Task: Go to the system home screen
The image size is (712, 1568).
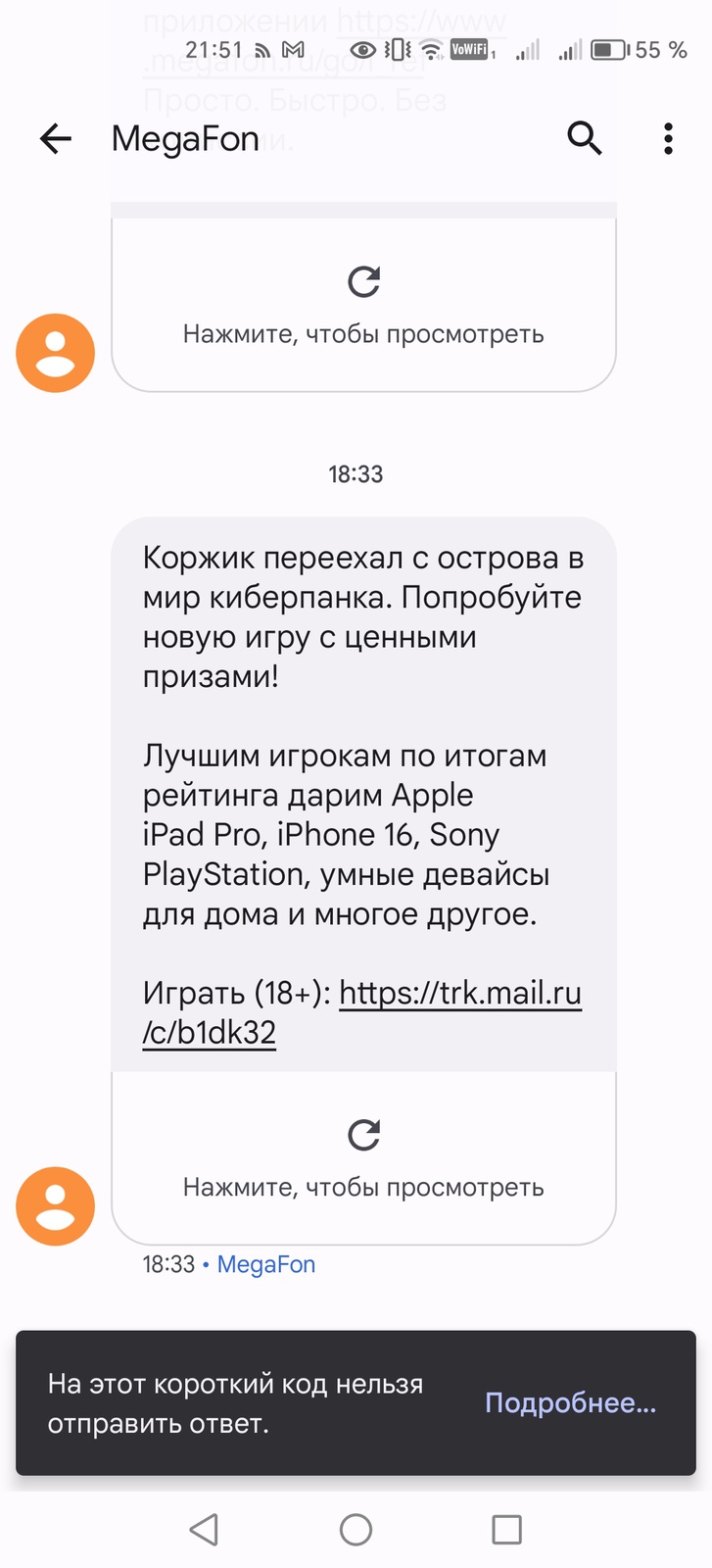Action: [x=356, y=1529]
